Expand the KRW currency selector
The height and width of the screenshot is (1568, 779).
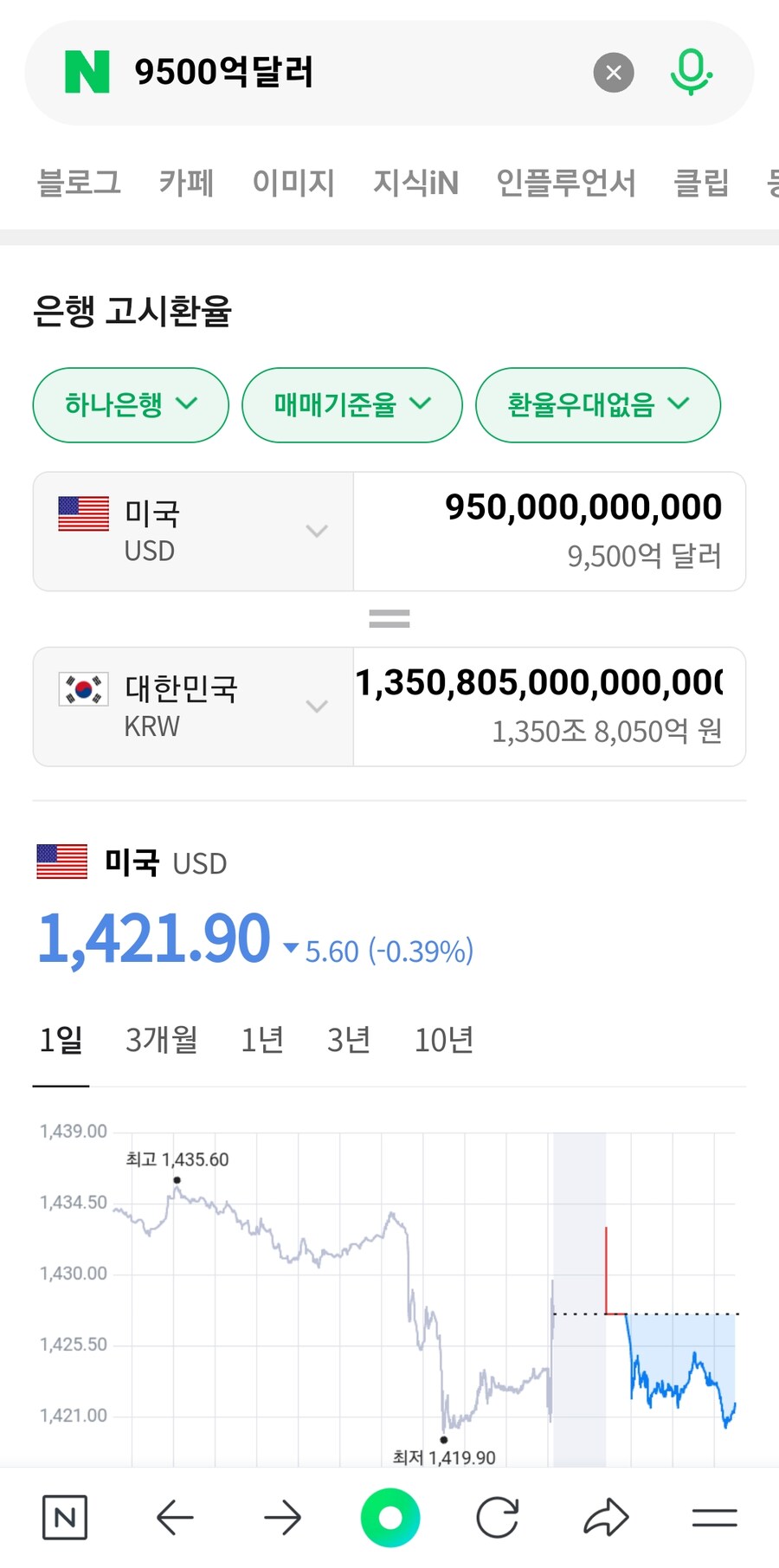(x=315, y=707)
